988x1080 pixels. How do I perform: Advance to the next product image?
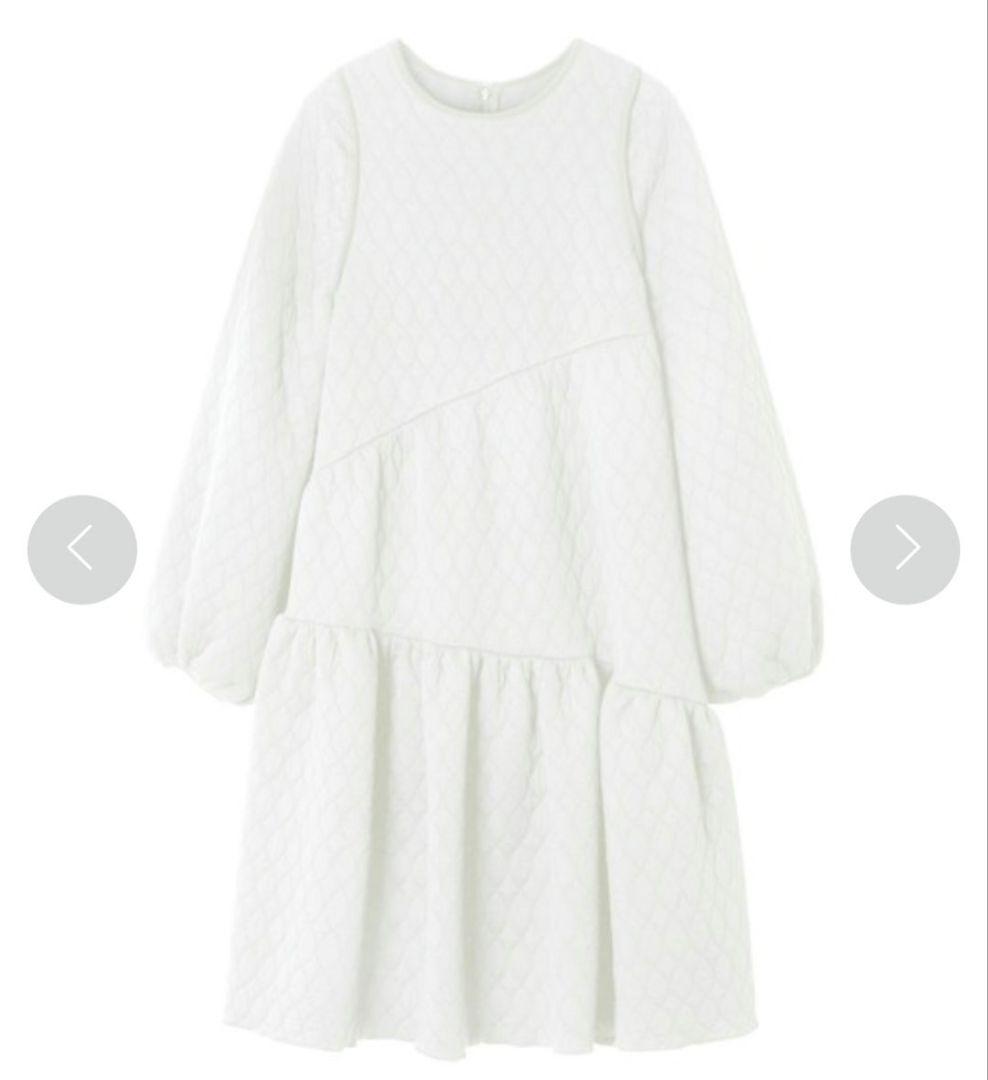[905, 549]
